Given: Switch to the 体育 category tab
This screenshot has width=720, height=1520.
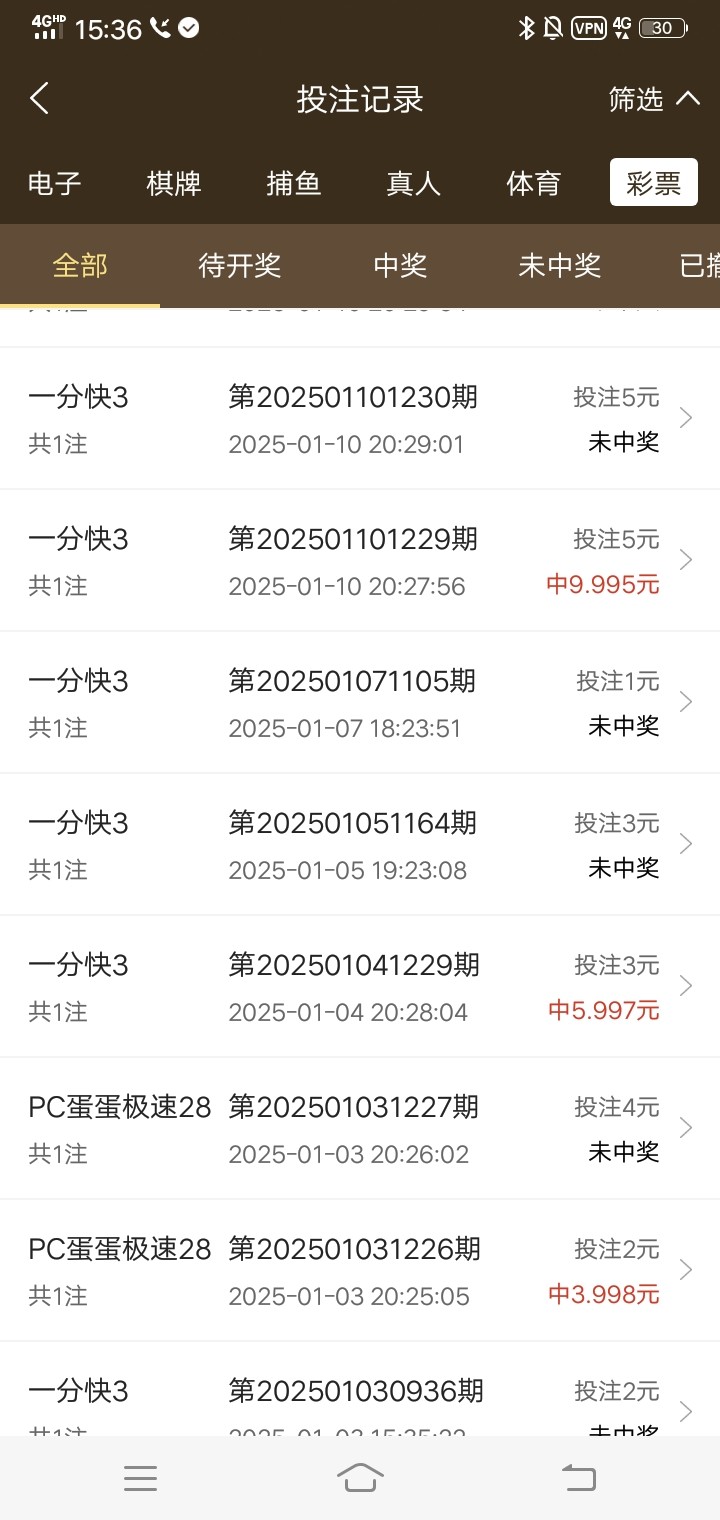Looking at the screenshot, I should pyautogui.click(x=533, y=183).
